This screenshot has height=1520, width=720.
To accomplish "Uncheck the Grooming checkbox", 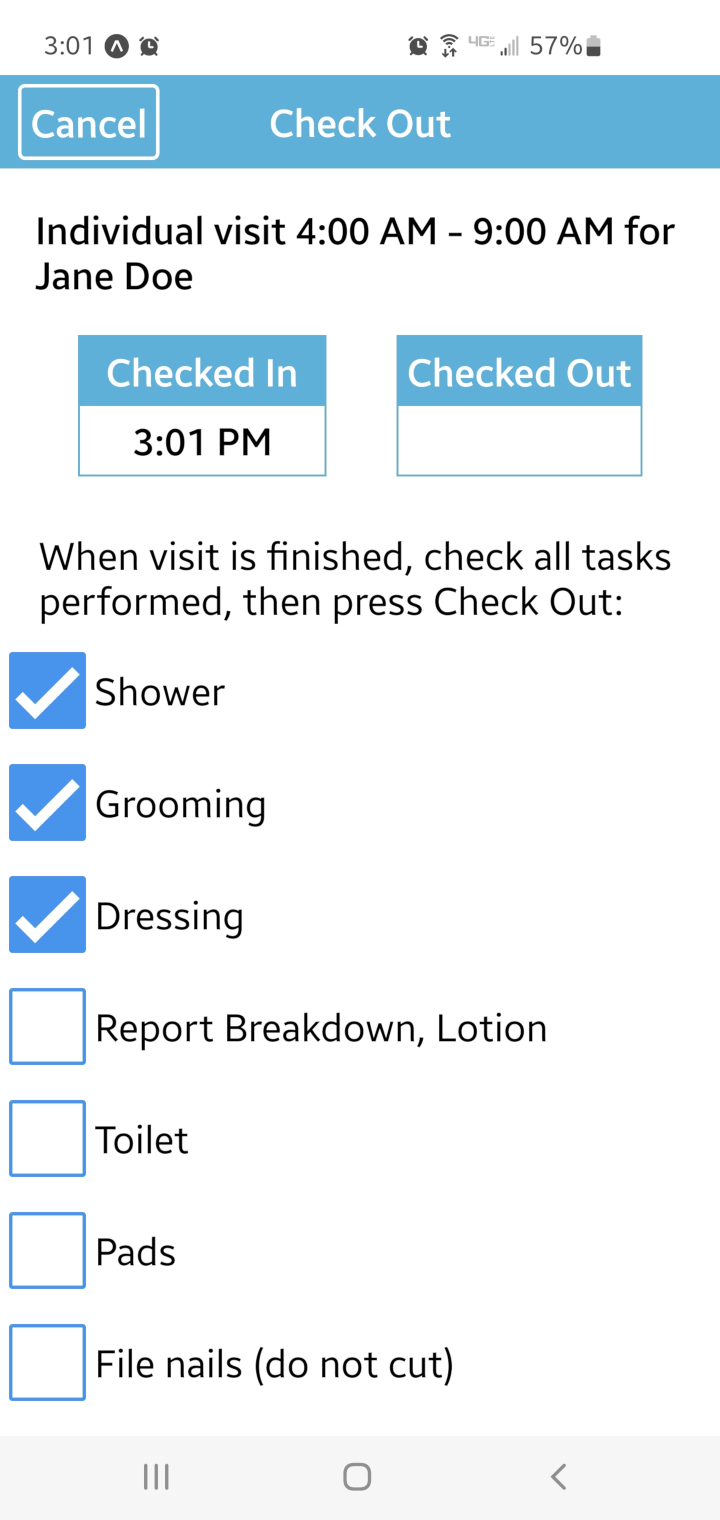I will pyautogui.click(x=47, y=803).
